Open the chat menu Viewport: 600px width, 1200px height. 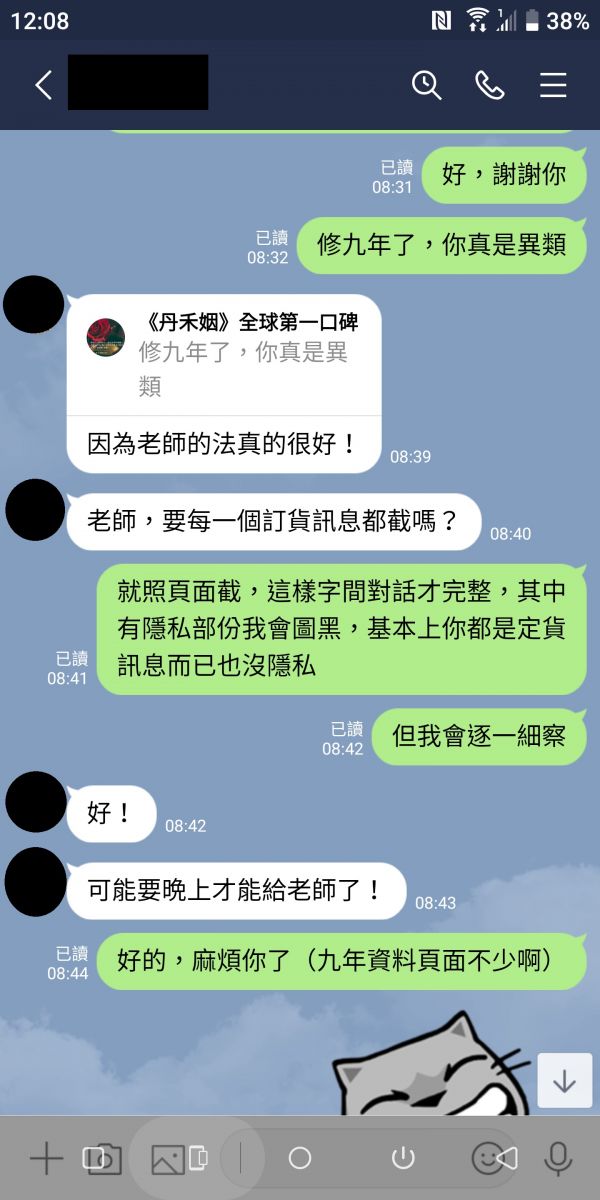click(x=553, y=86)
